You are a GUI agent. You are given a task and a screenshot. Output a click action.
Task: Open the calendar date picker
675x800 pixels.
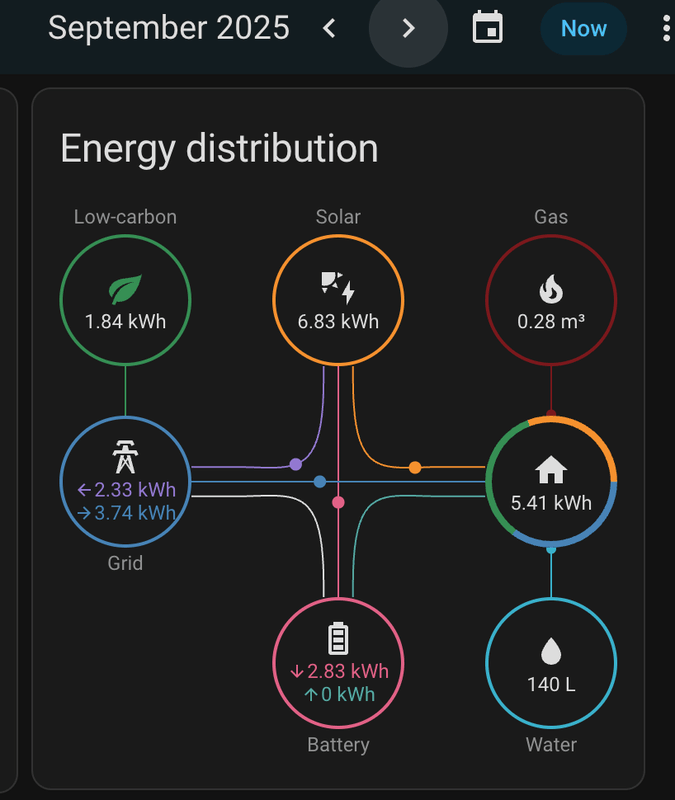pos(487,28)
